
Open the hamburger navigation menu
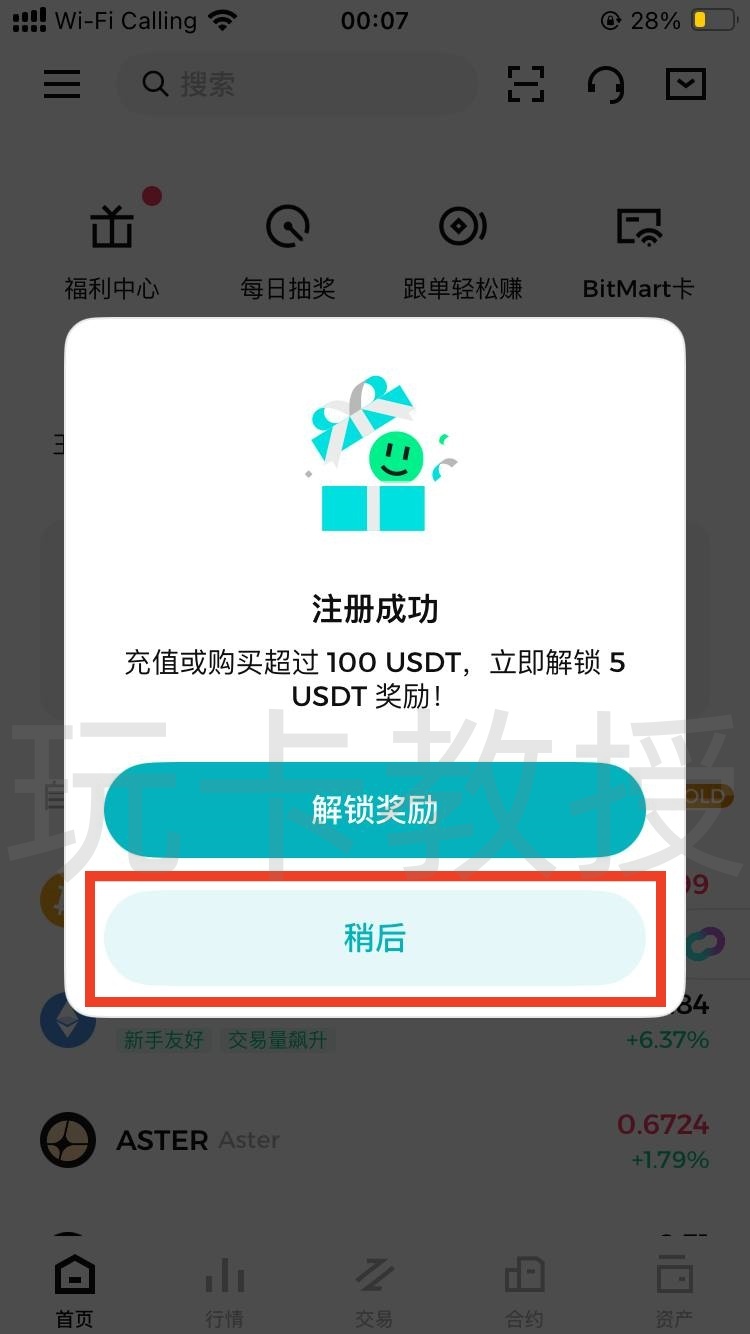(61, 84)
